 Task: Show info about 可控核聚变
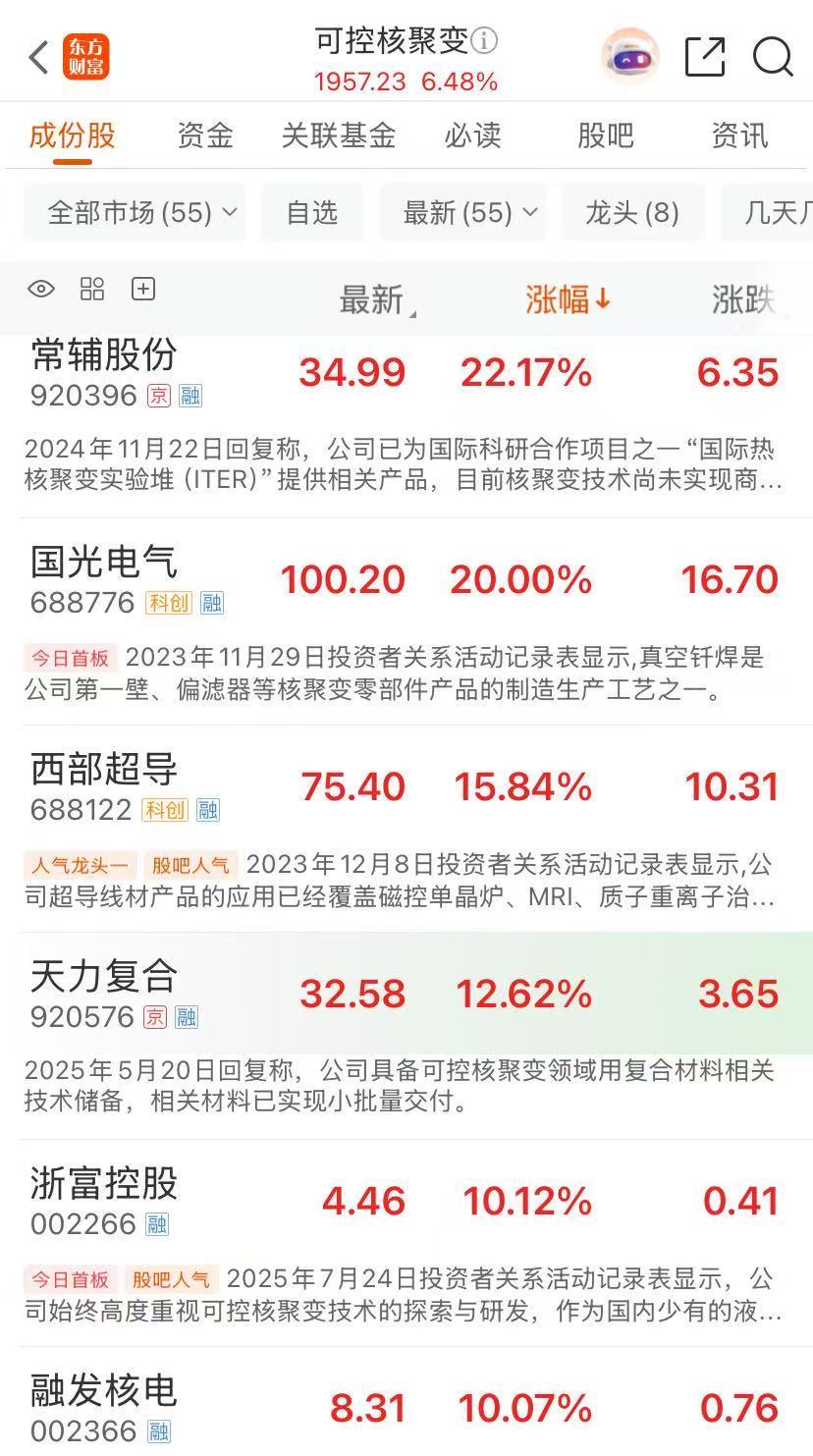(x=485, y=40)
